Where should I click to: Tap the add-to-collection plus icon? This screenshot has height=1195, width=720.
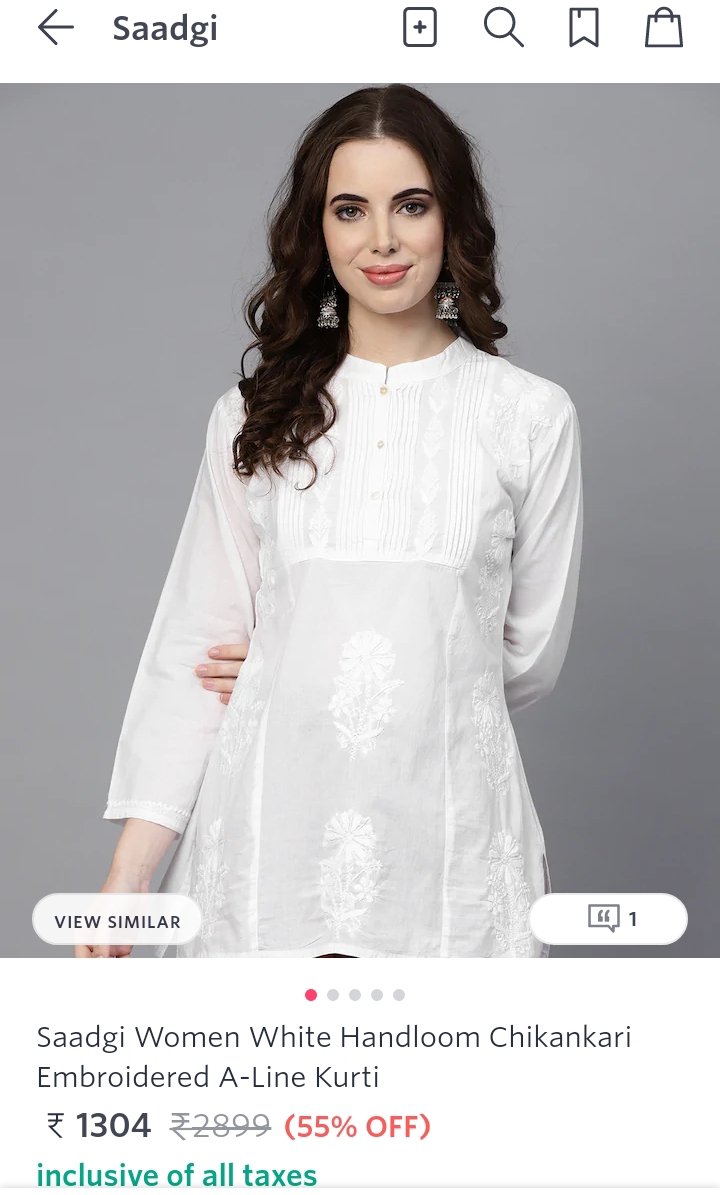420,28
